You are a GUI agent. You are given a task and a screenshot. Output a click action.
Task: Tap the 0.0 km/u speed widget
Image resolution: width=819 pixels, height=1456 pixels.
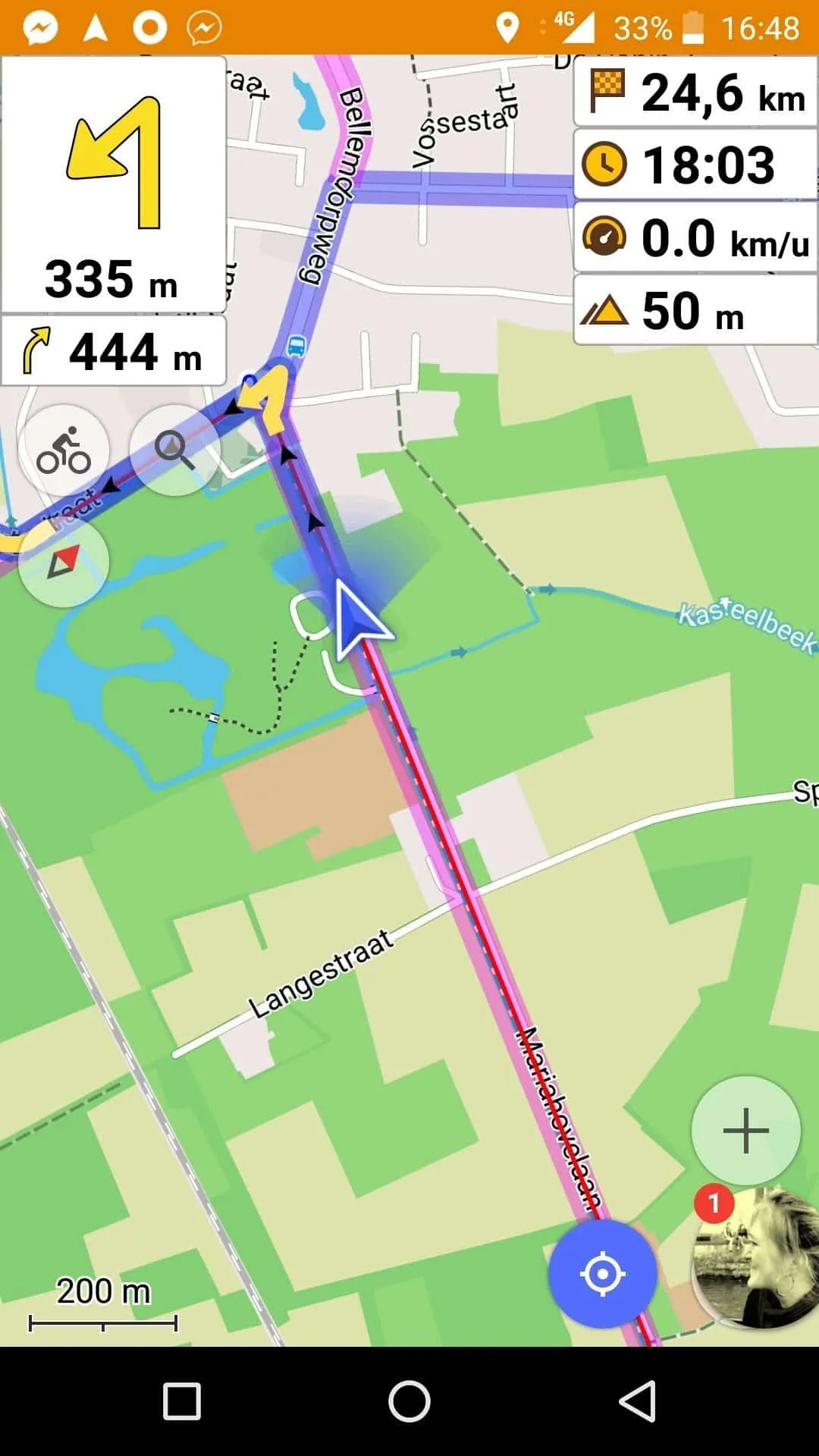[695, 237]
